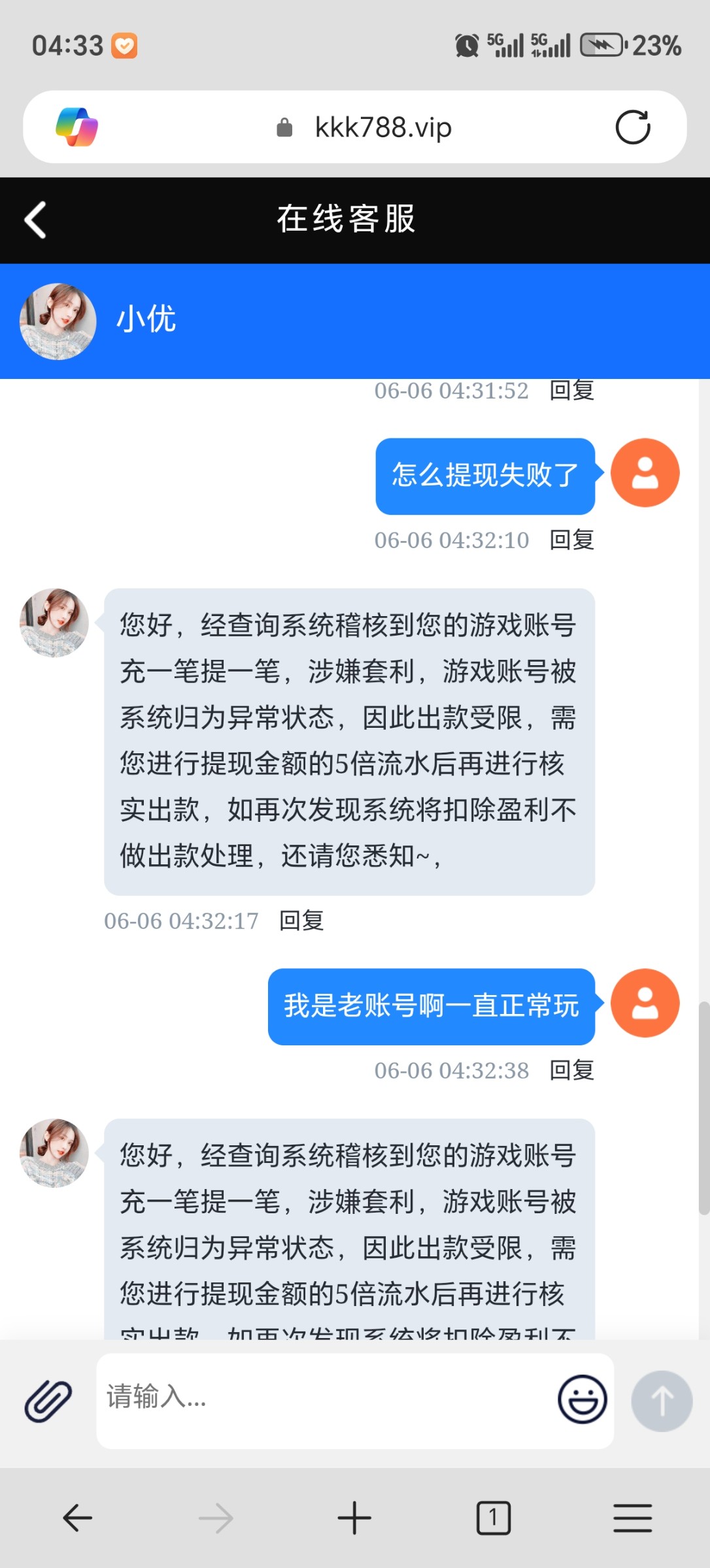This screenshot has height=1568, width=710.
Task: Go to the previous page in the browser
Action: tap(77, 1518)
